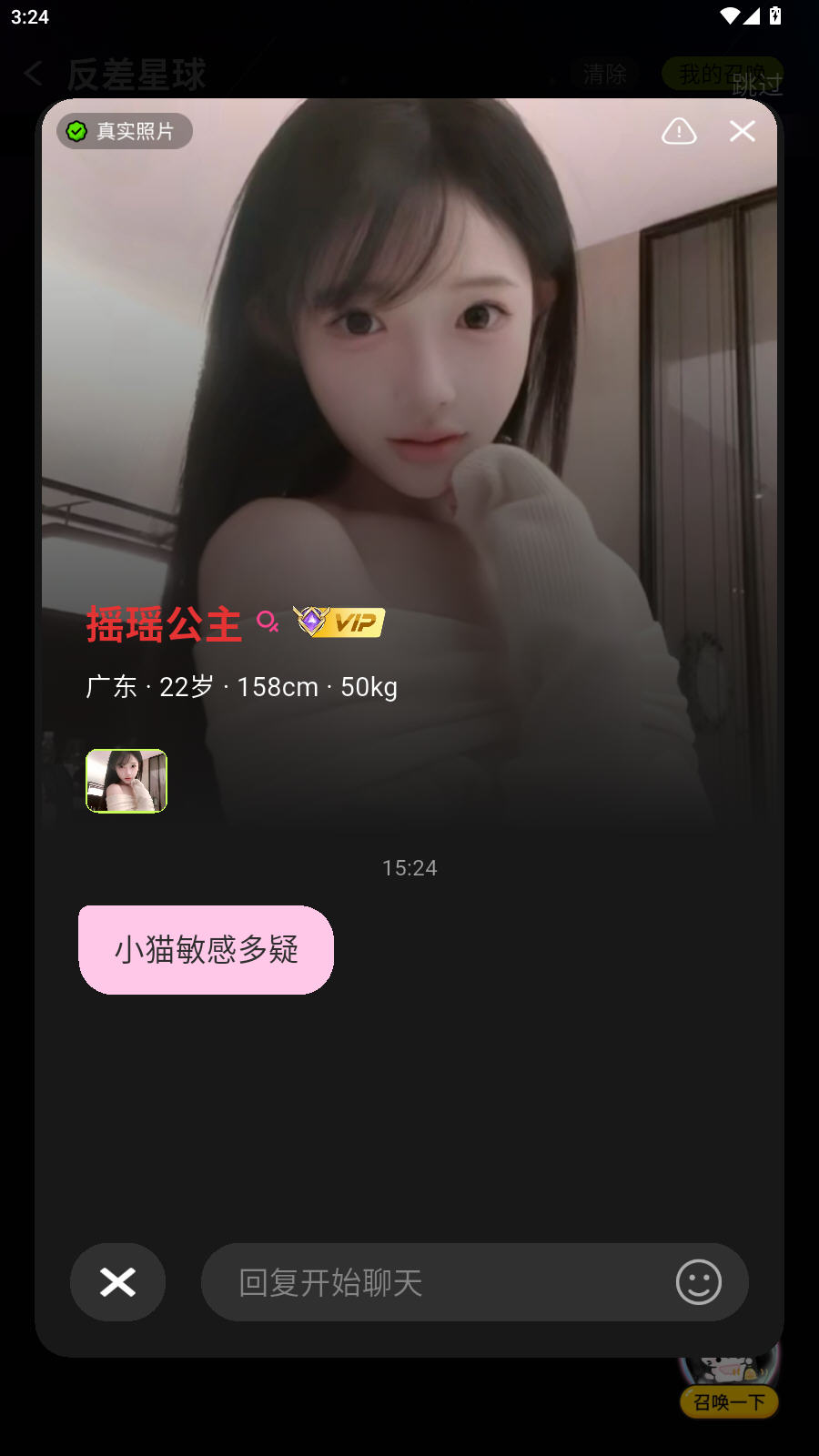Dismiss the profile card via the X
Screen dimensions: 819x1456
tap(743, 131)
